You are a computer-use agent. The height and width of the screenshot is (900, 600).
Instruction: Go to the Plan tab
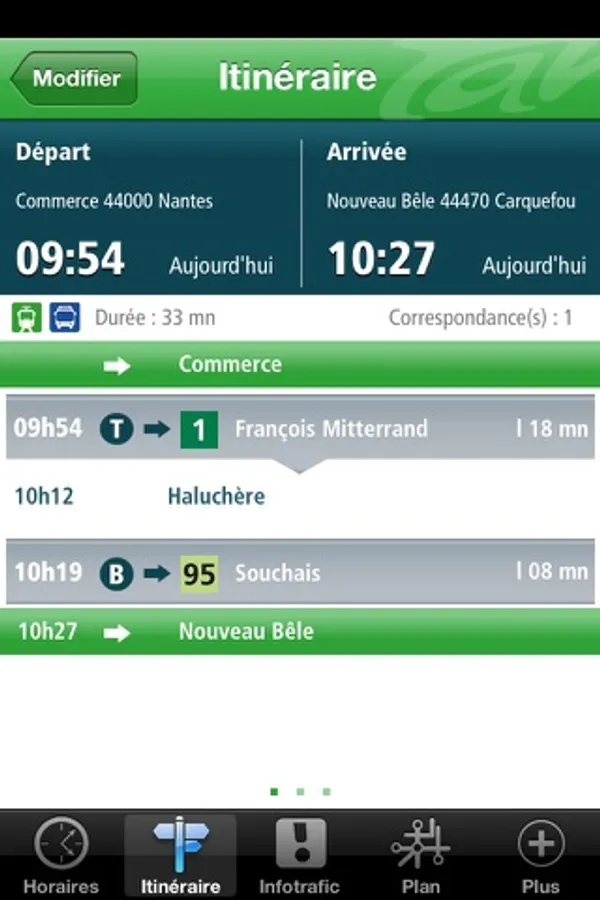[x=420, y=855]
